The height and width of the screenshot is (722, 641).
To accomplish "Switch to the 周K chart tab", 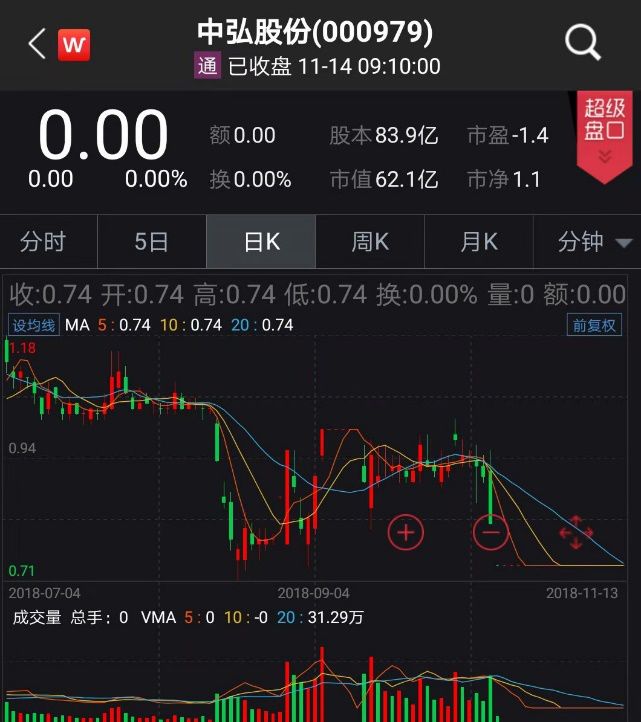I will click(x=370, y=241).
